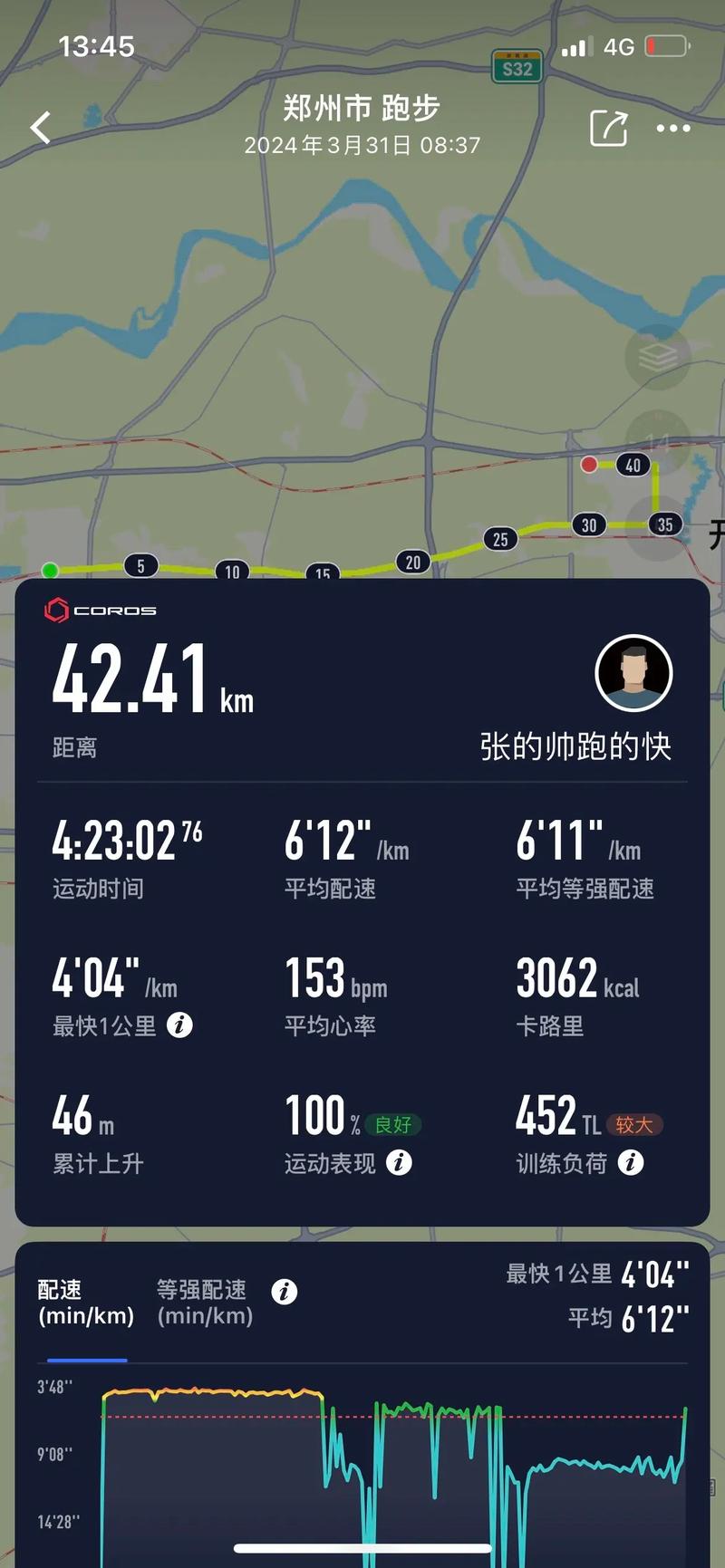Open 张的帅跑的快 profile avatar
Image resolution: width=725 pixels, height=1568 pixels.
coord(633,673)
